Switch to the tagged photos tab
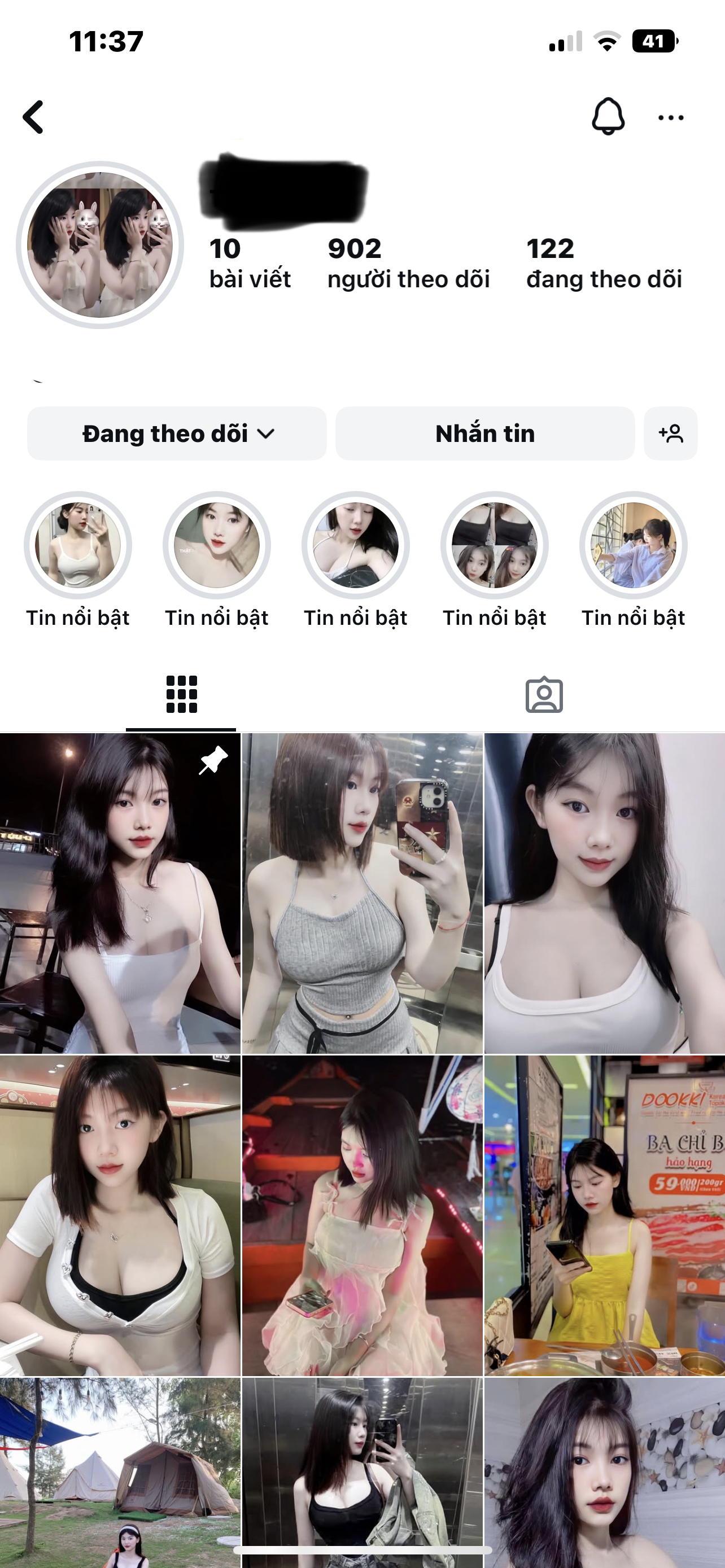Viewport: 725px width, 1568px height. tap(544, 694)
